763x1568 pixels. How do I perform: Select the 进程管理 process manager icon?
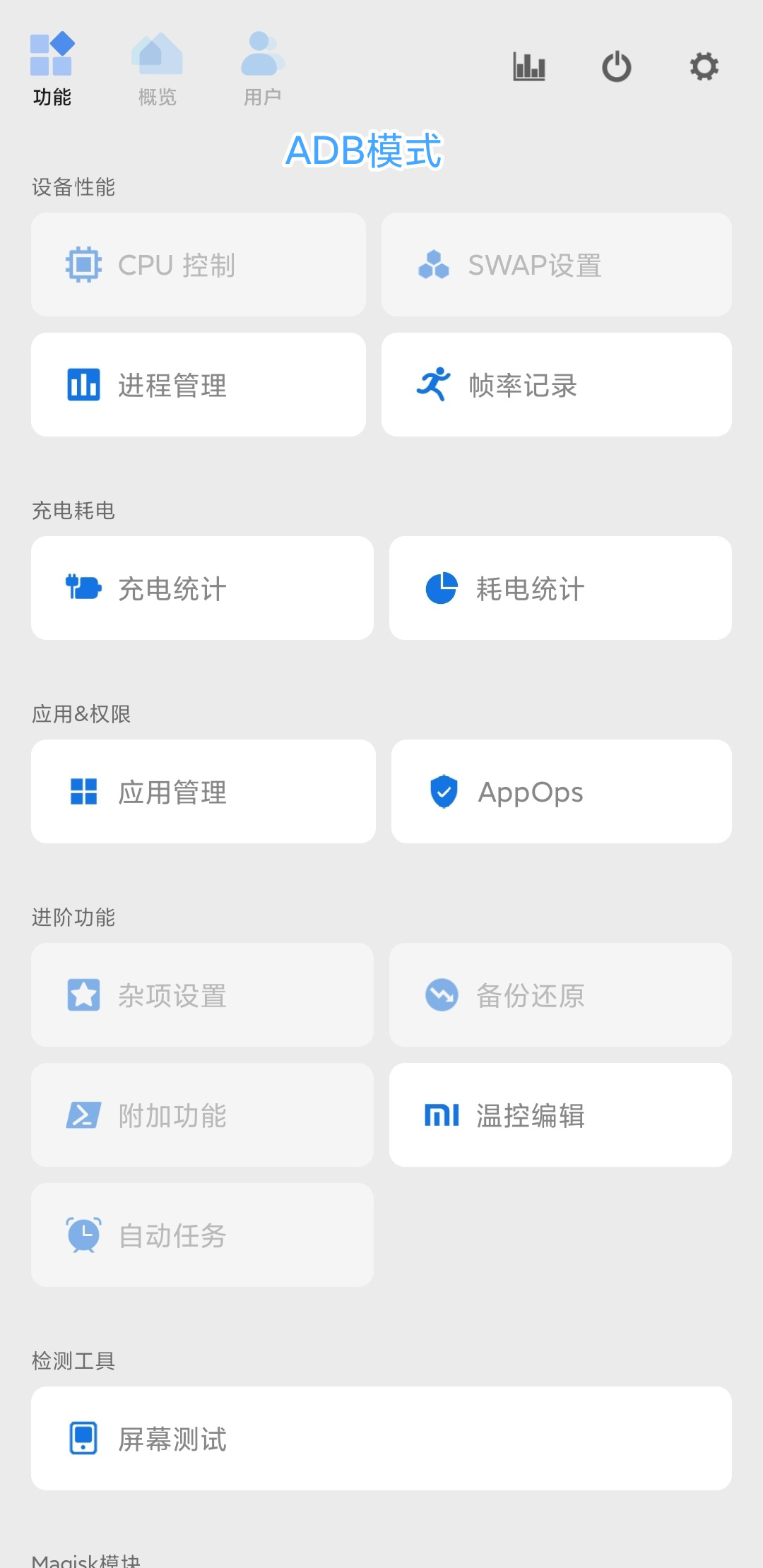pos(83,384)
